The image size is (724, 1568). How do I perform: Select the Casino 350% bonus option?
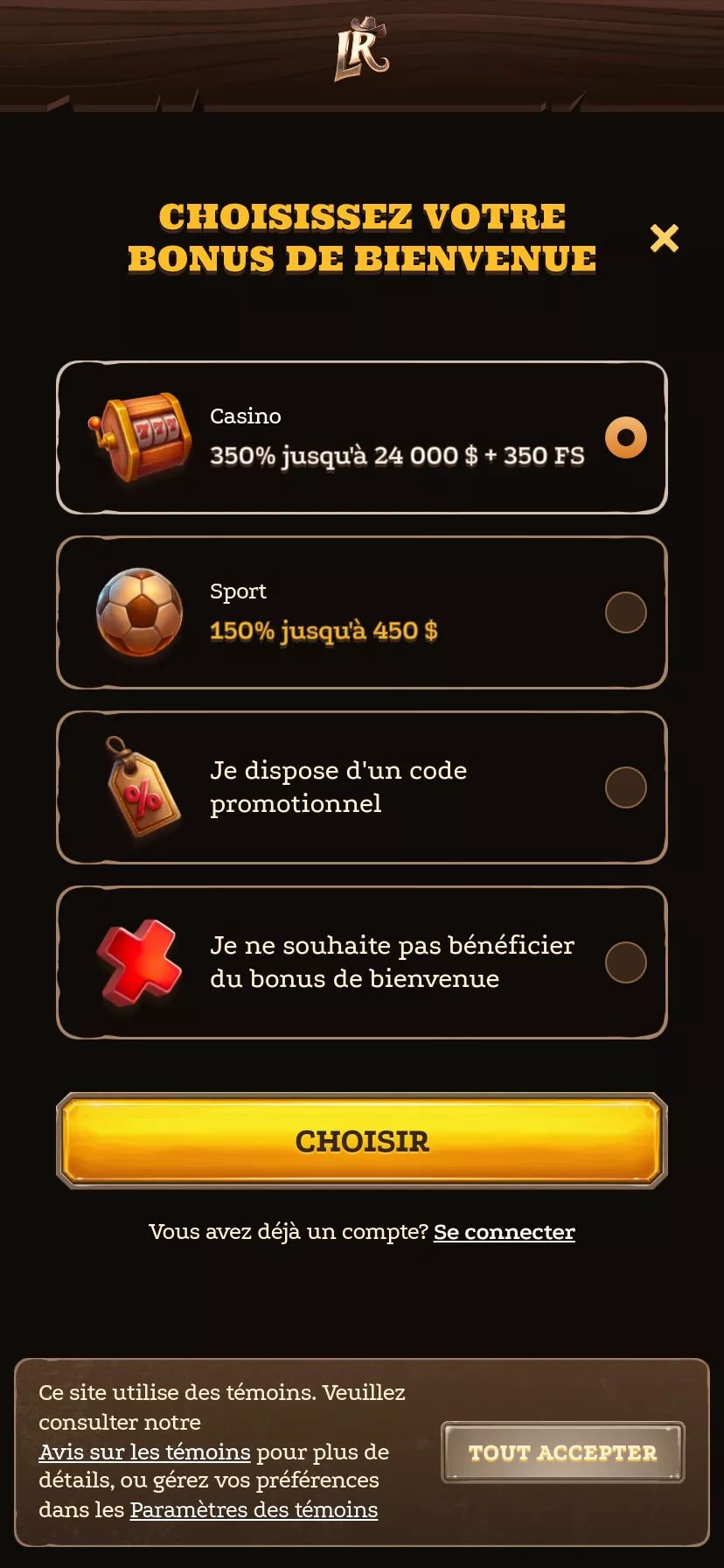(362, 437)
